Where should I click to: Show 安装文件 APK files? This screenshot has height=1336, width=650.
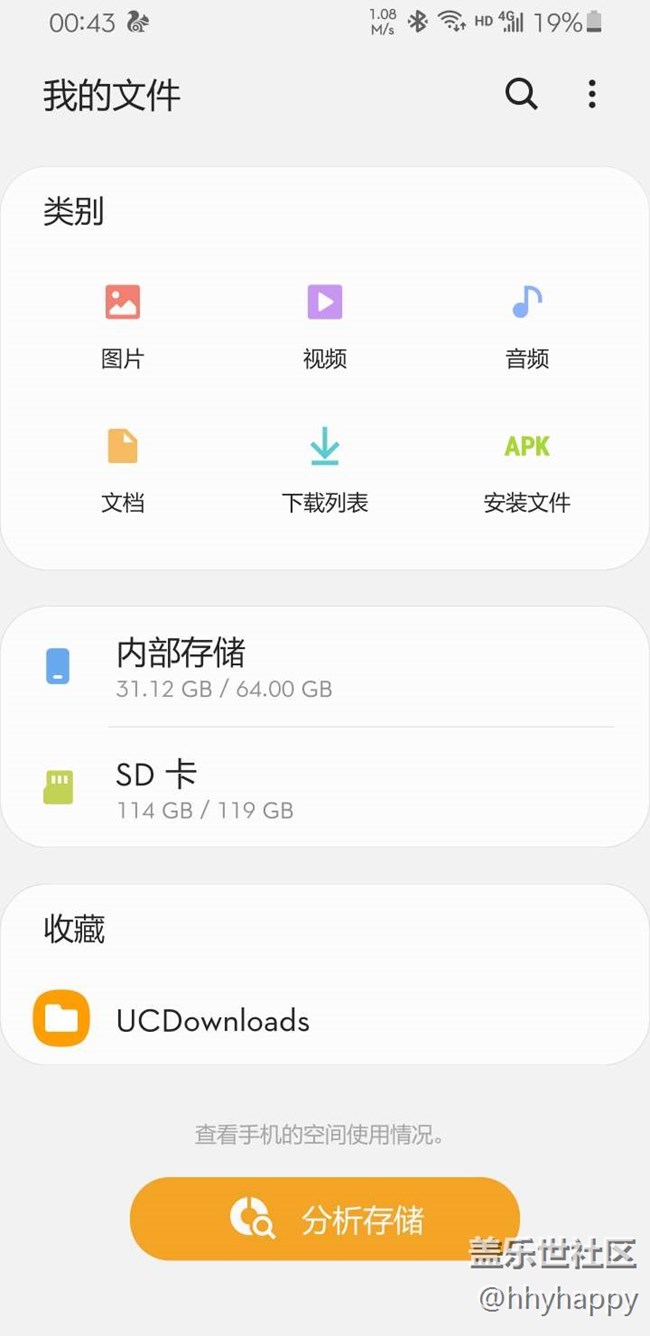527,468
